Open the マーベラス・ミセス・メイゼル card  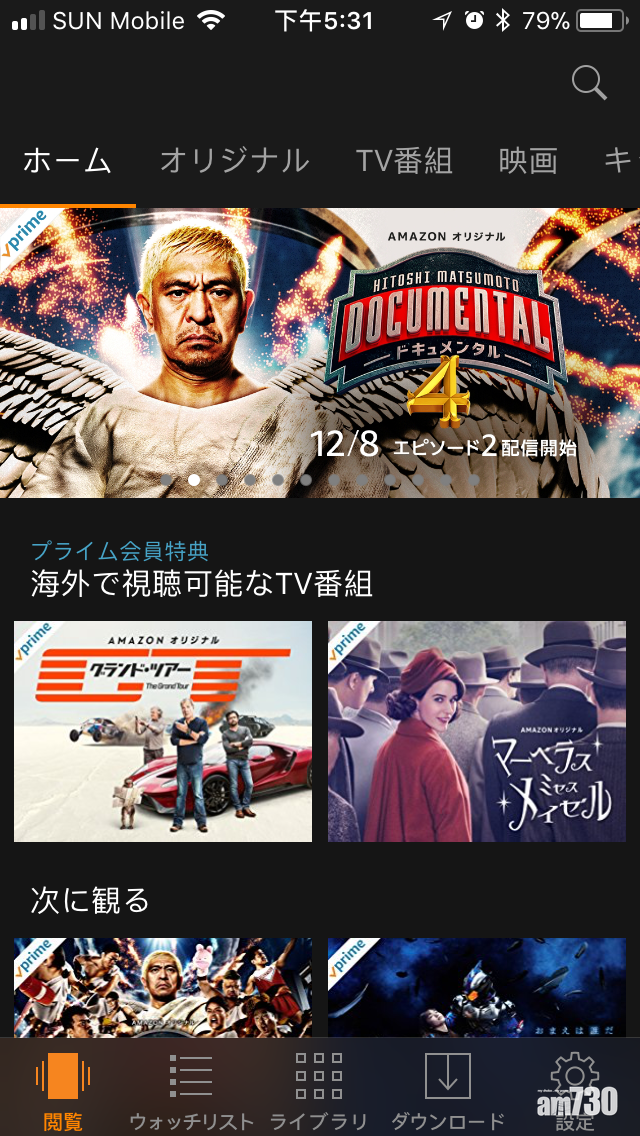tap(477, 731)
